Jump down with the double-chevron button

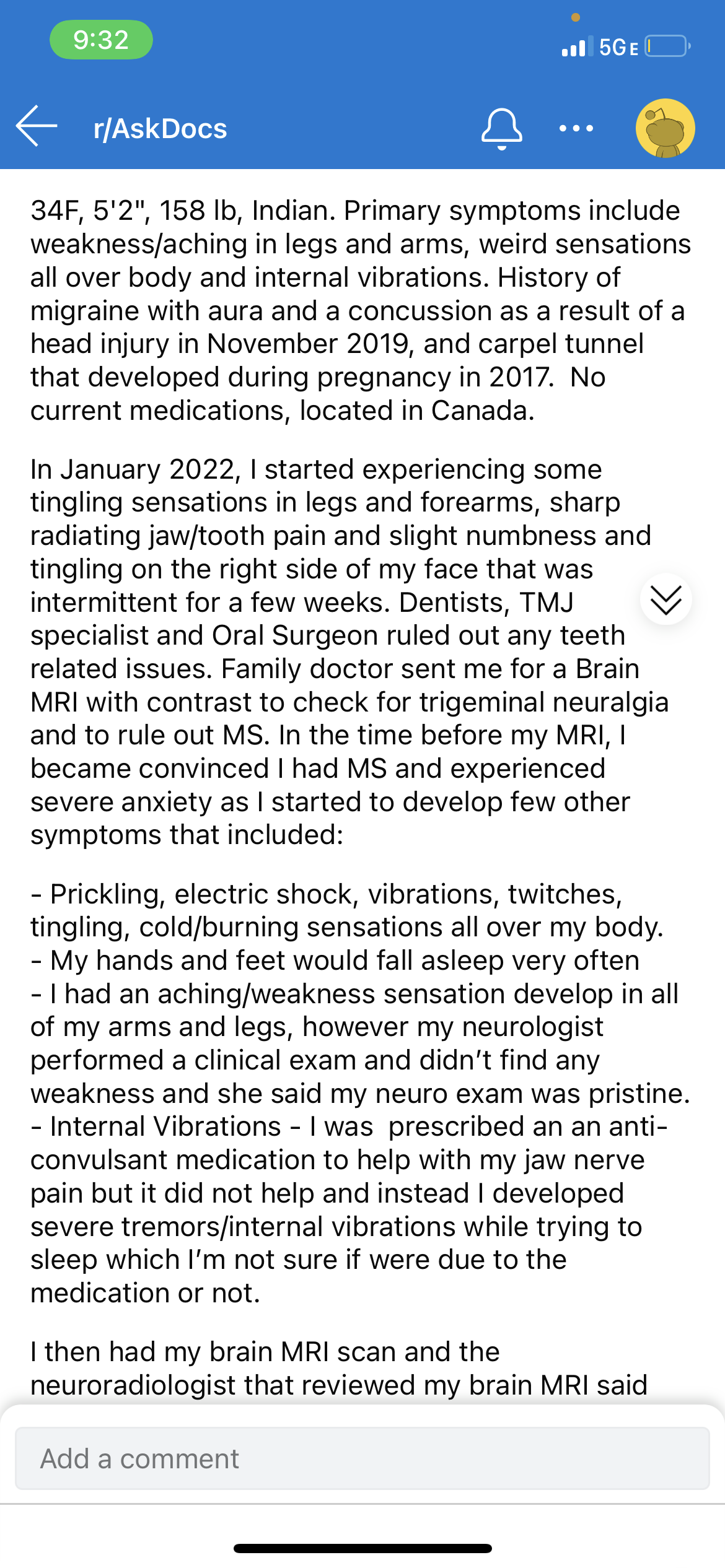coord(666,599)
